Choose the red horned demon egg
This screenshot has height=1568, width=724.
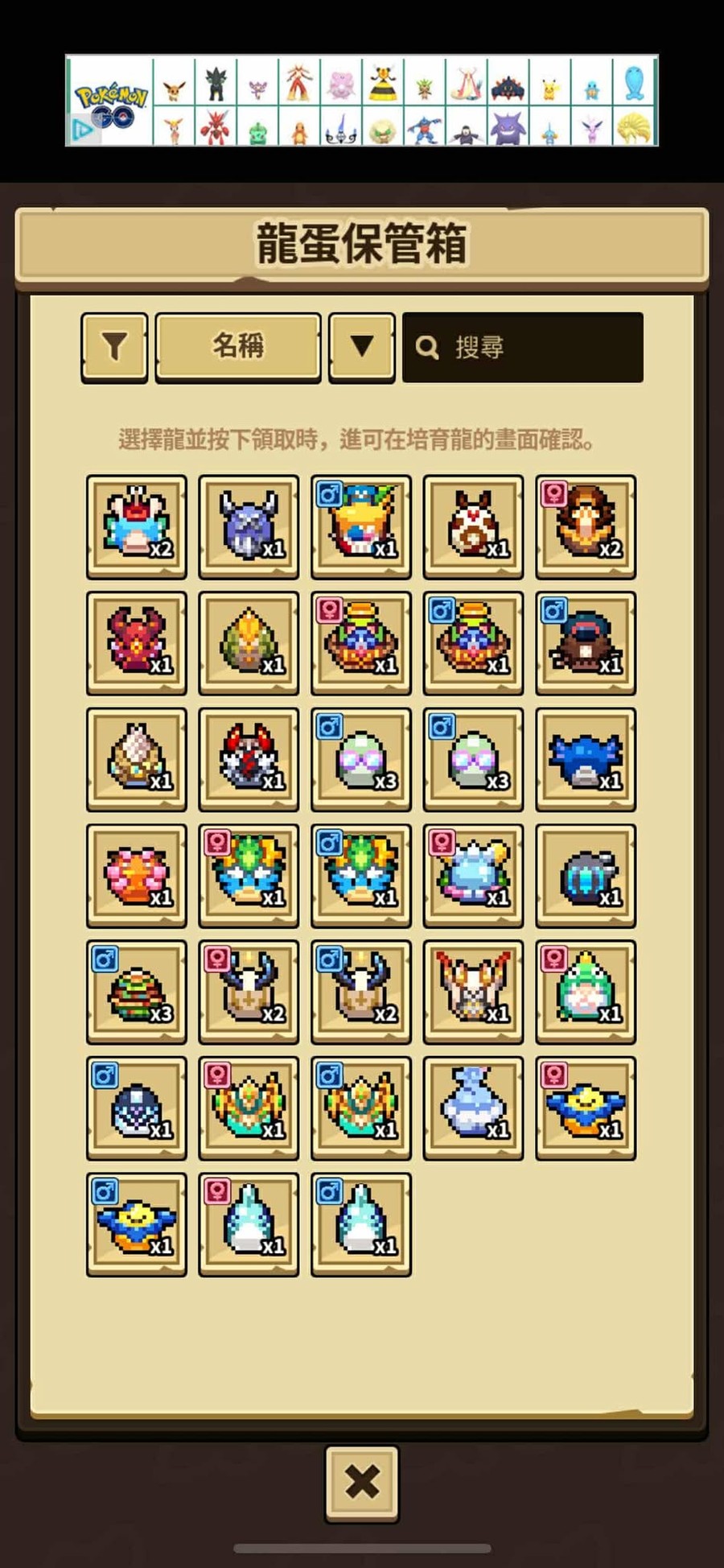(x=137, y=642)
